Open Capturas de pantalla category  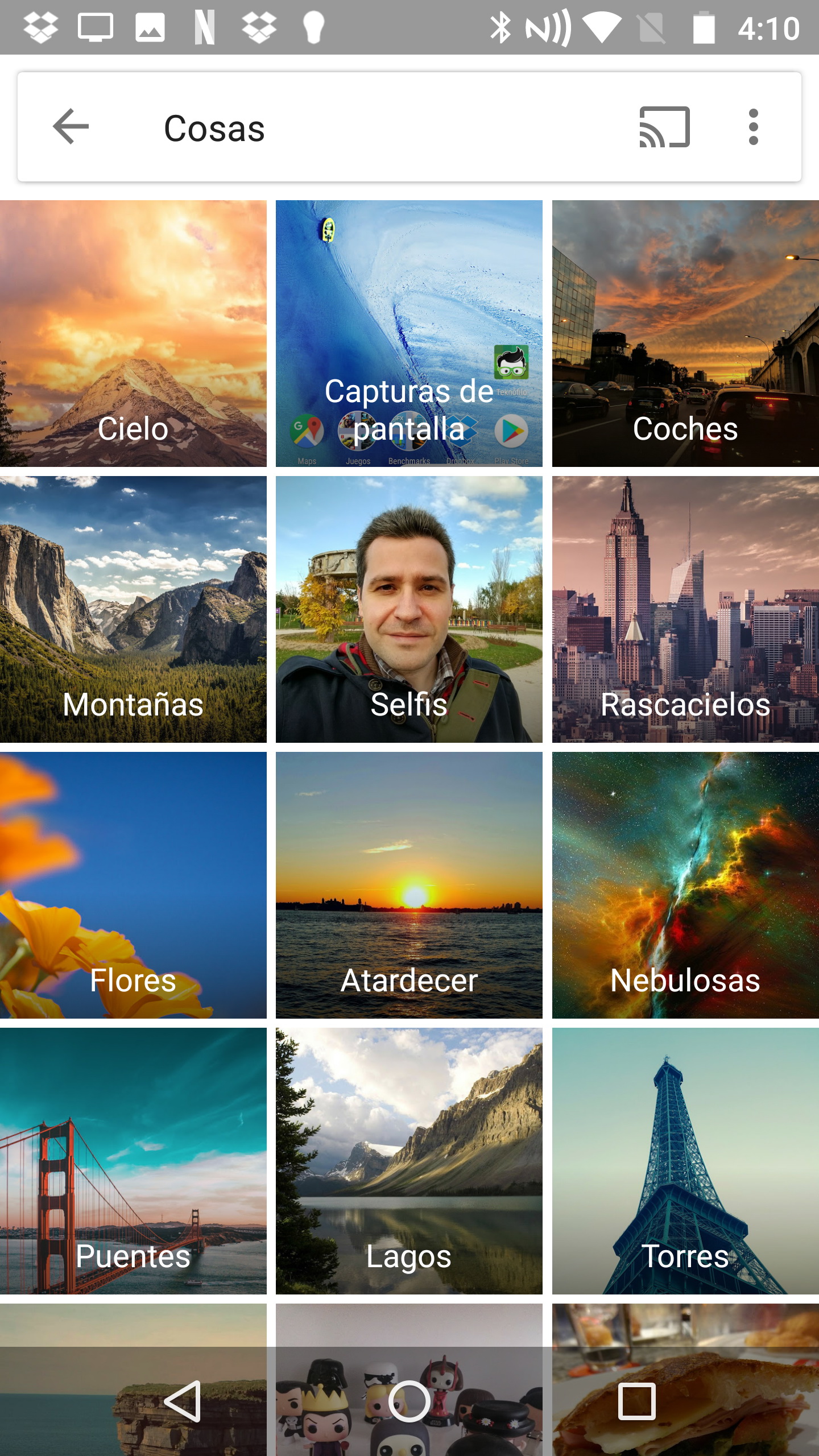(x=409, y=333)
